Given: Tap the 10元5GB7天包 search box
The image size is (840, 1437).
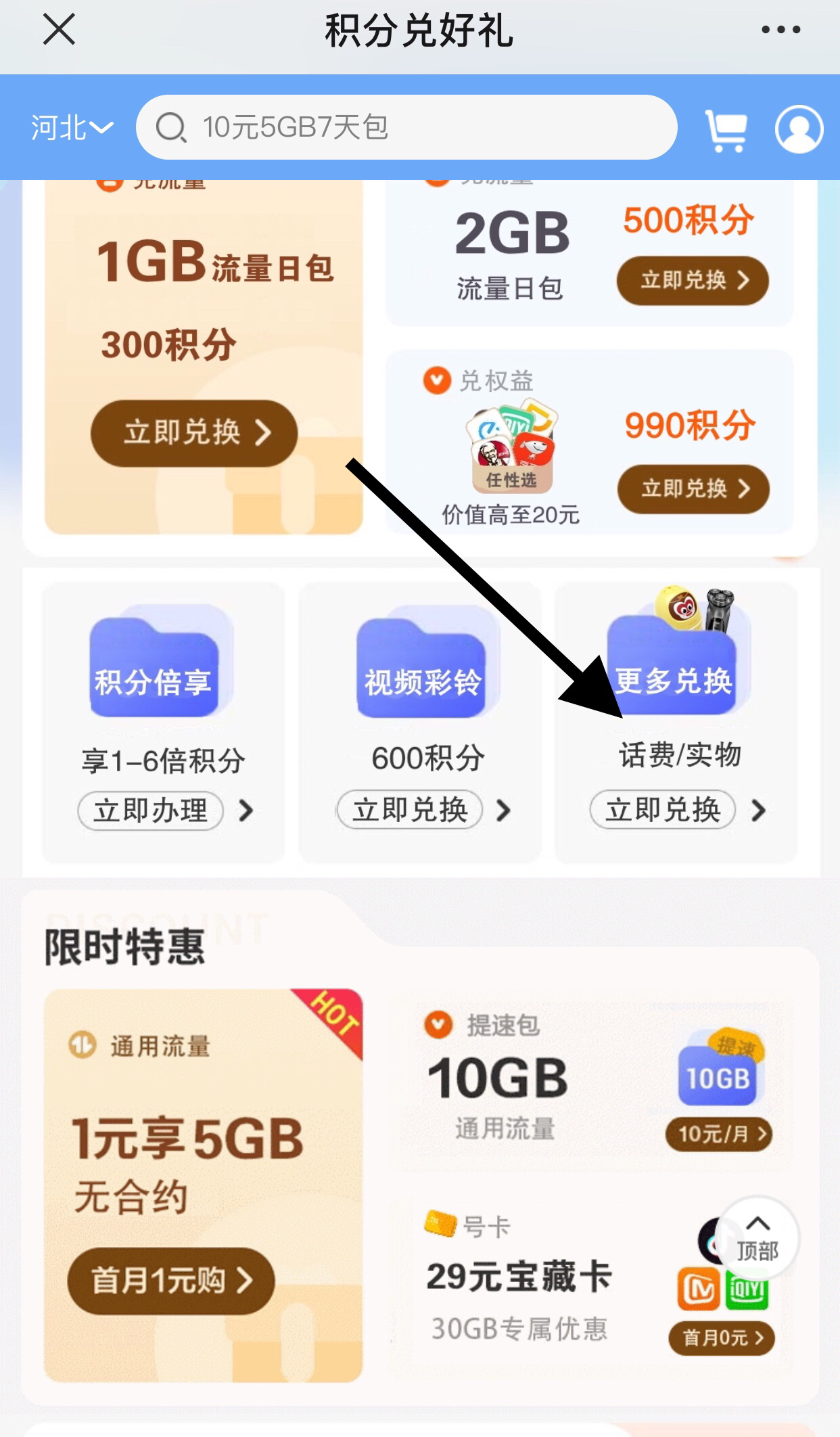Looking at the screenshot, I should pyautogui.click(x=406, y=127).
